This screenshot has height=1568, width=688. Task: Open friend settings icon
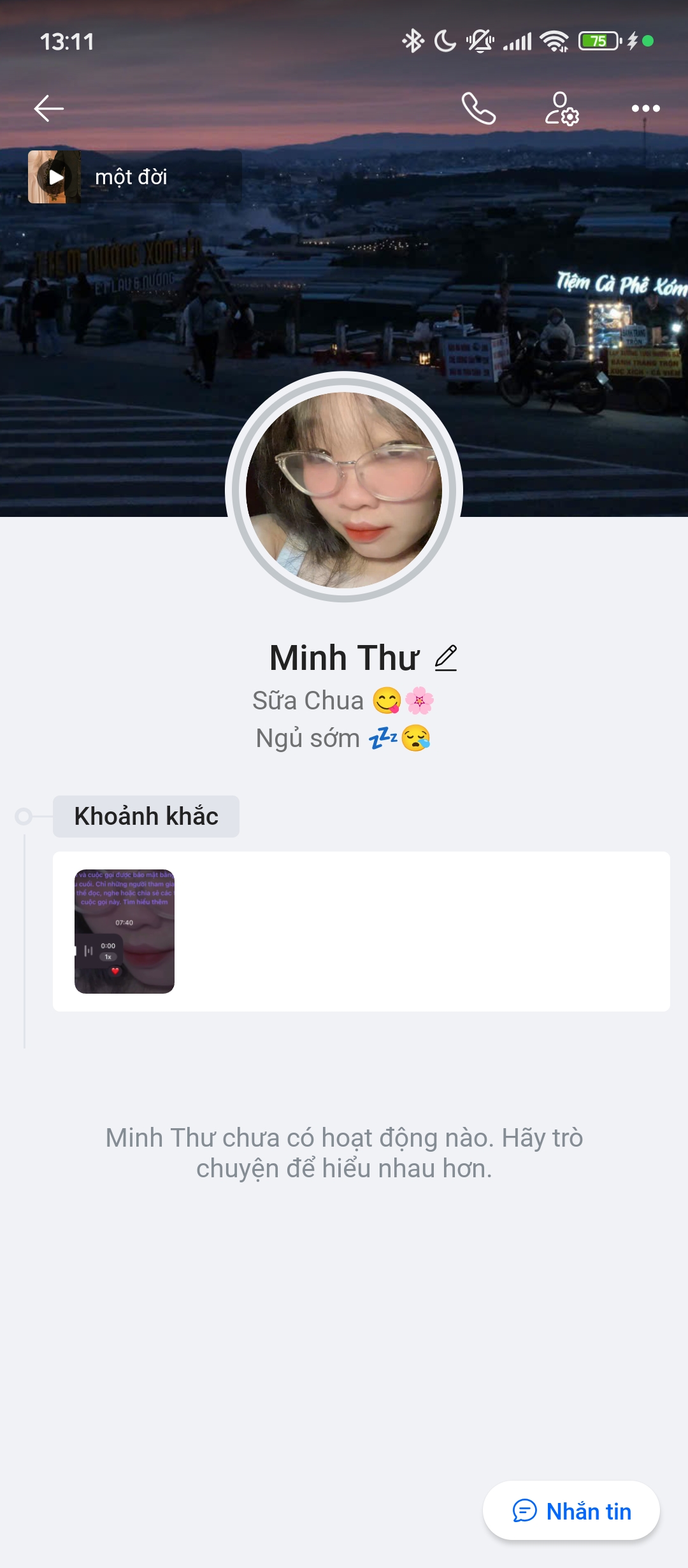562,108
